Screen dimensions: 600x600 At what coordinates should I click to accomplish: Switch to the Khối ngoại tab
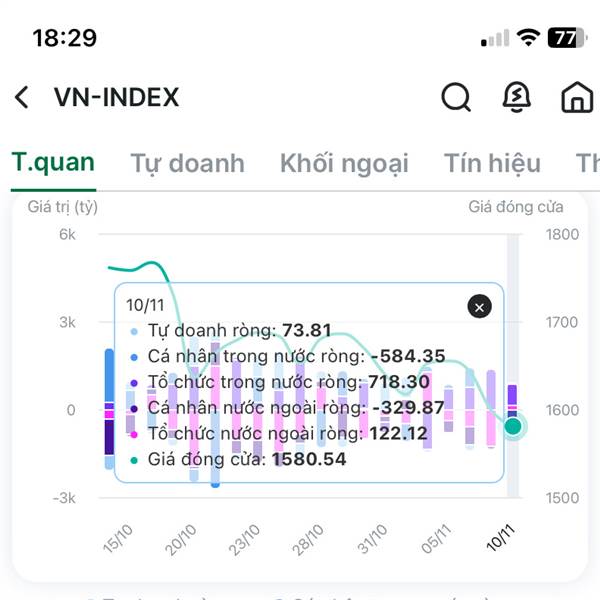[x=344, y=163]
